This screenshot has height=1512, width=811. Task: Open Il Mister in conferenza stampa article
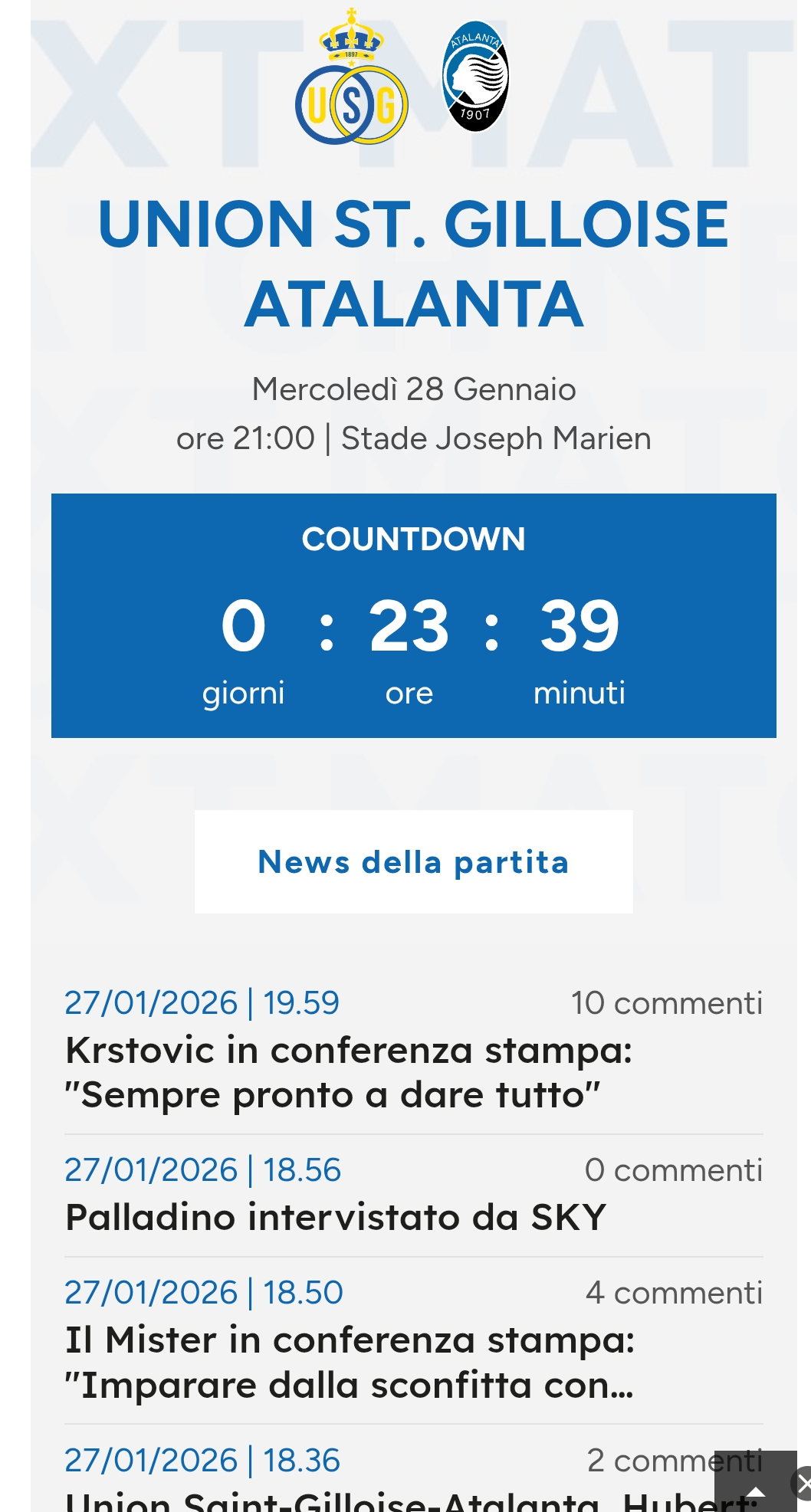click(350, 1363)
